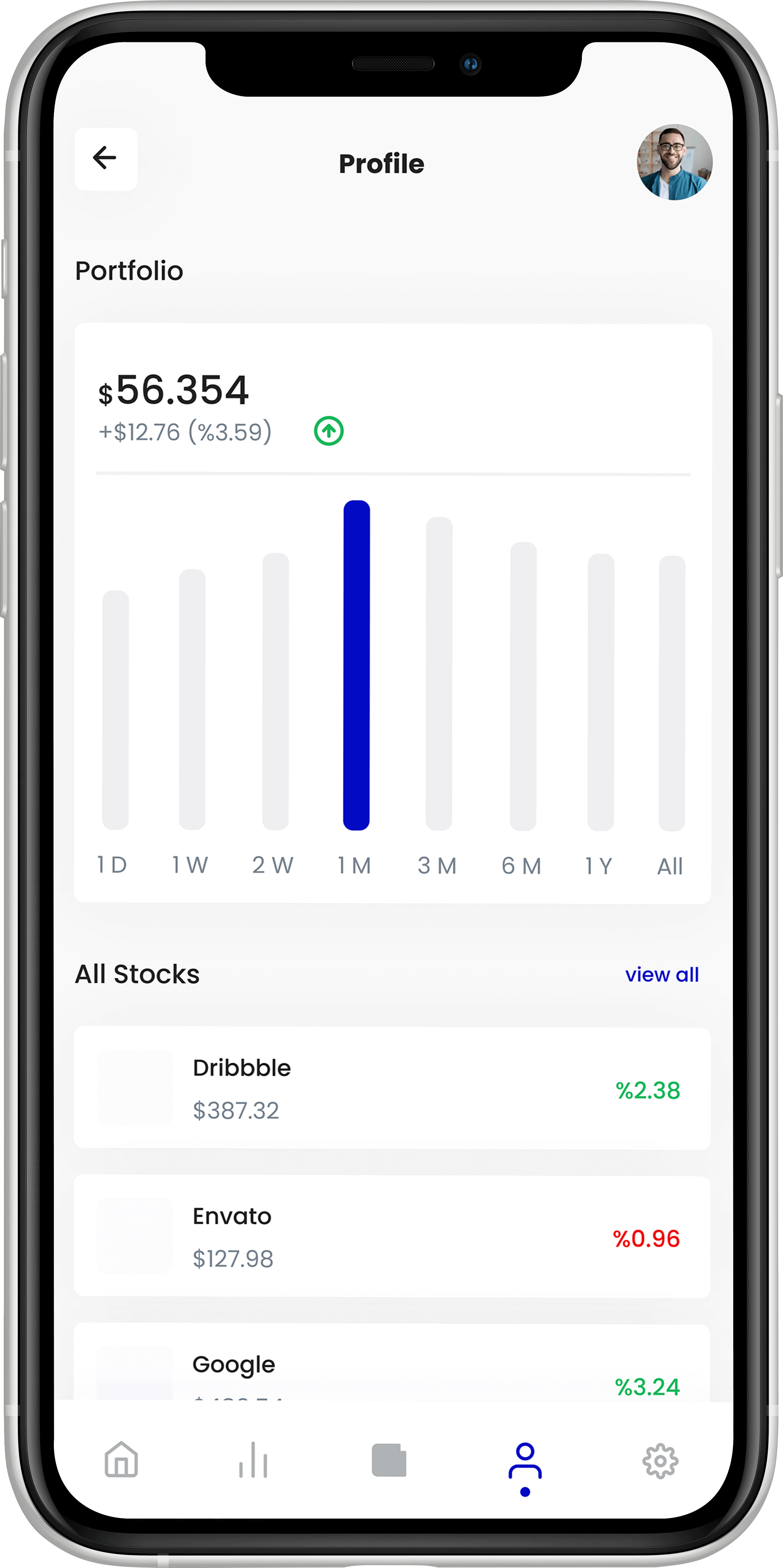Open the Google stock card
Viewport: 783px width, 1568px height.
392,1362
